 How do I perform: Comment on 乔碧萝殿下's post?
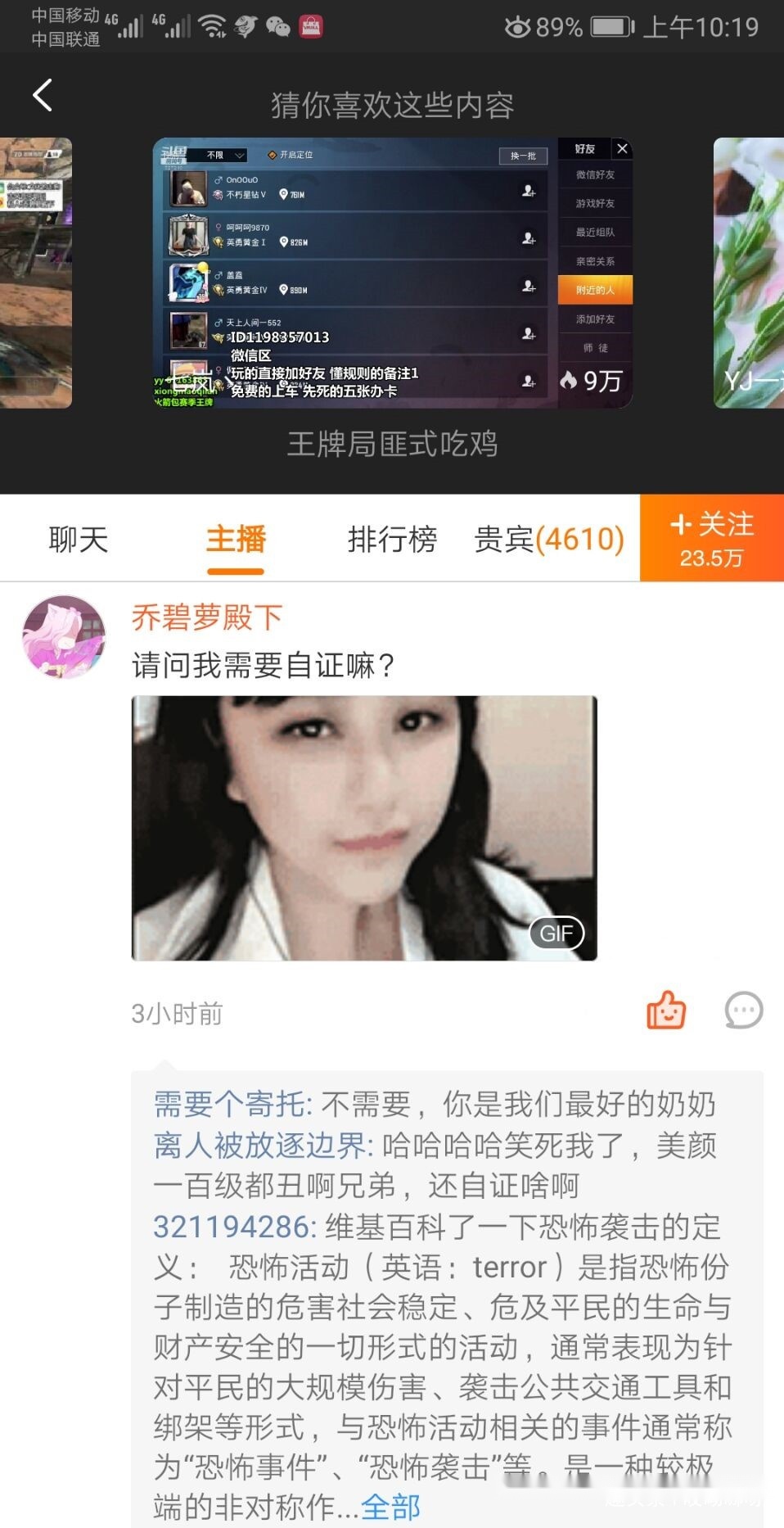coord(744,1010)
